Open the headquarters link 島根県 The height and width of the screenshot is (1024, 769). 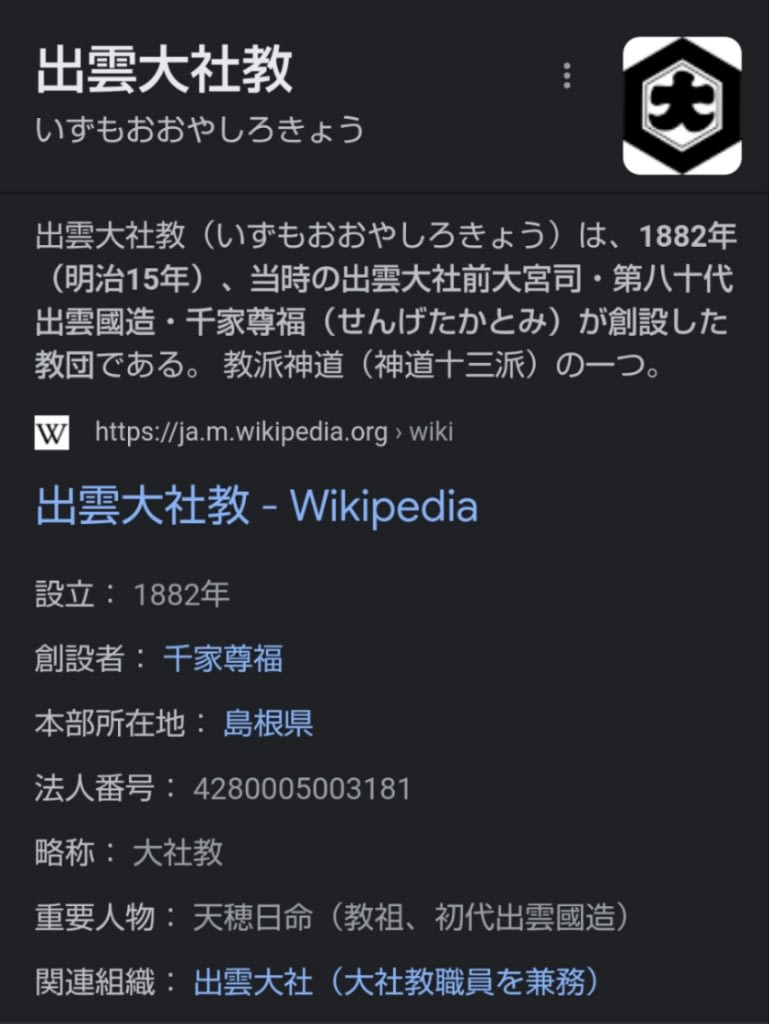coord(268,723)
